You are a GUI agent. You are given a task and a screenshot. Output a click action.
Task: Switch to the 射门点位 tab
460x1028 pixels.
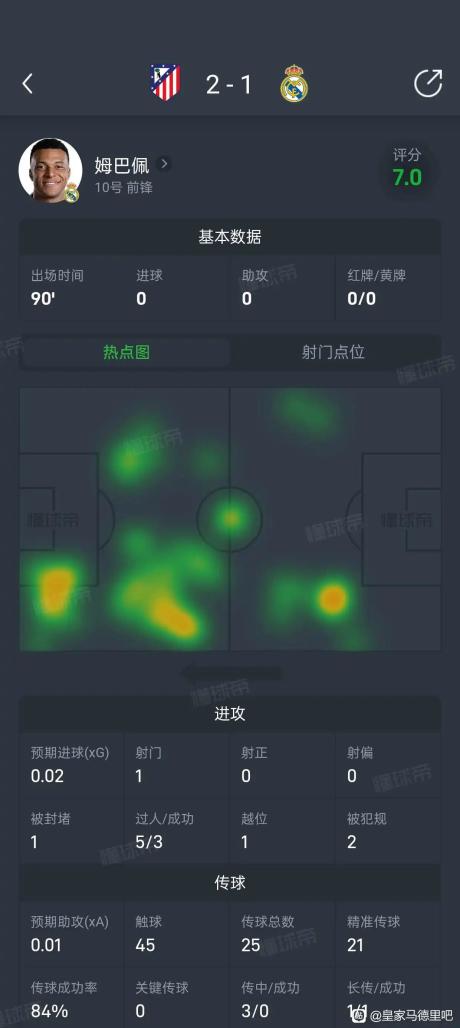pyautogui.click(x=333, y=352)
